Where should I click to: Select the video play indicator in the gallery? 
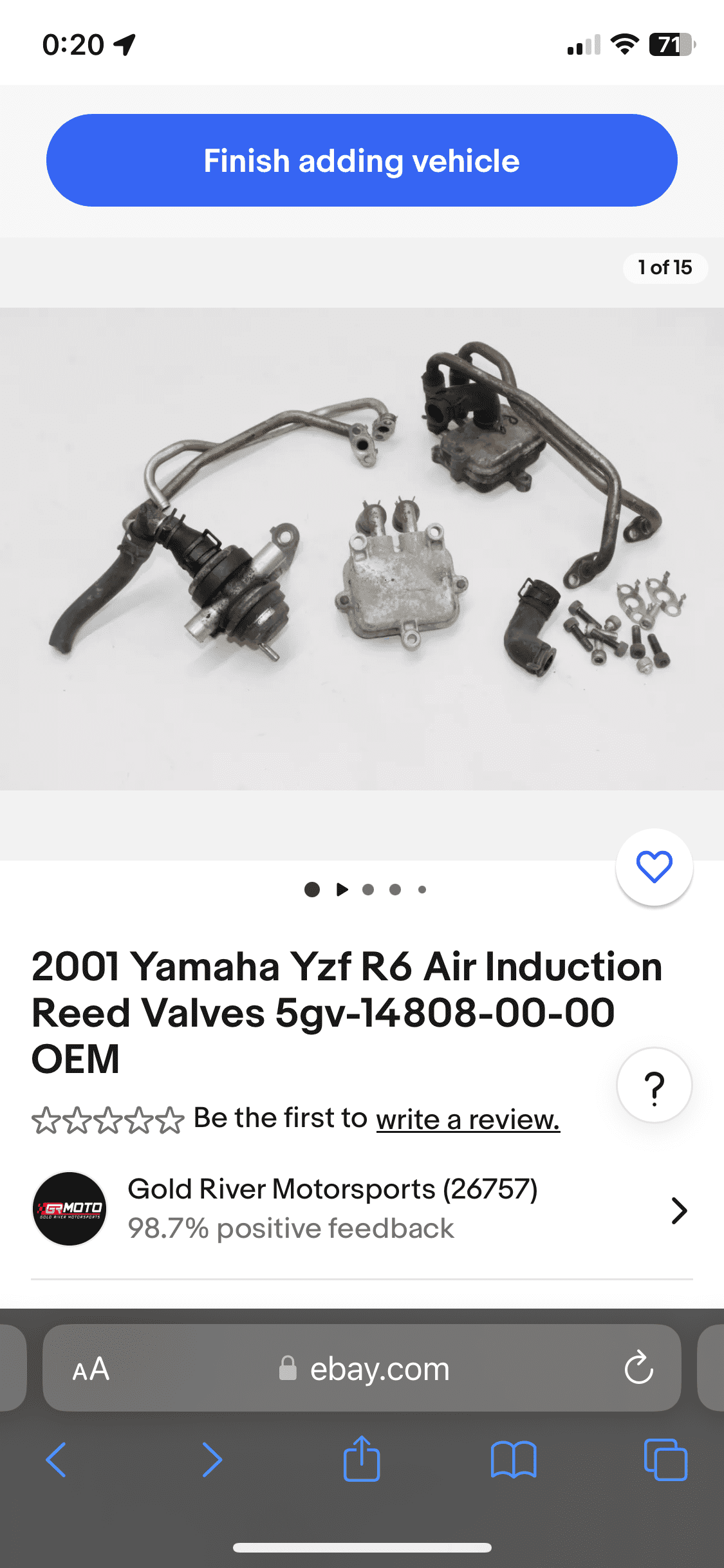point(342,890)
